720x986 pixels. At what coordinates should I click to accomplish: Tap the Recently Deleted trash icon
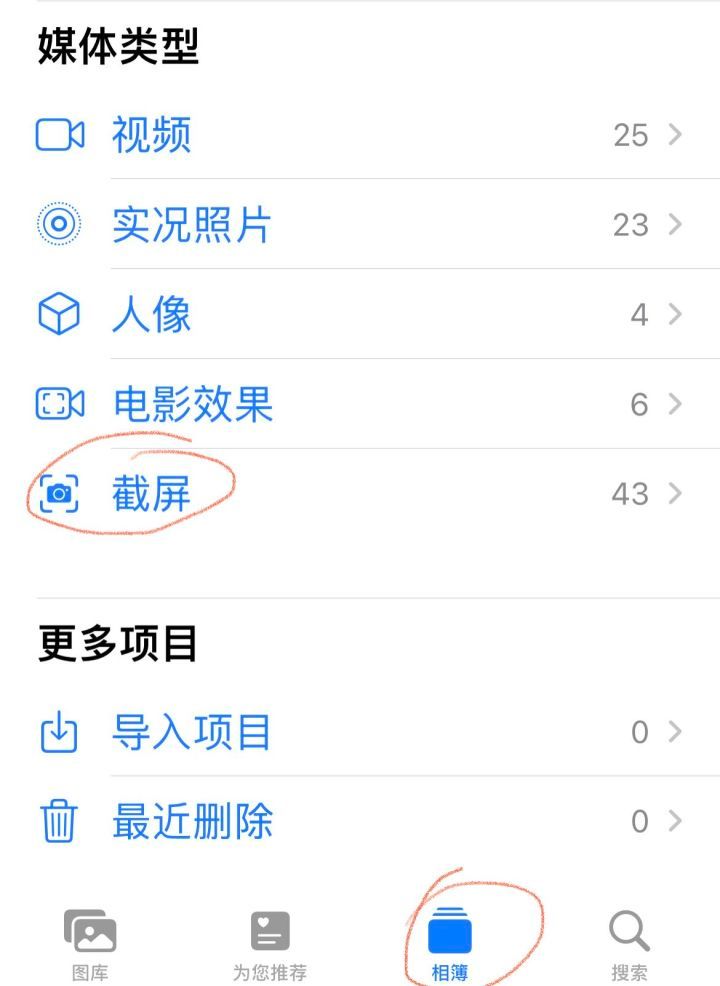click(x=60, y=821)
